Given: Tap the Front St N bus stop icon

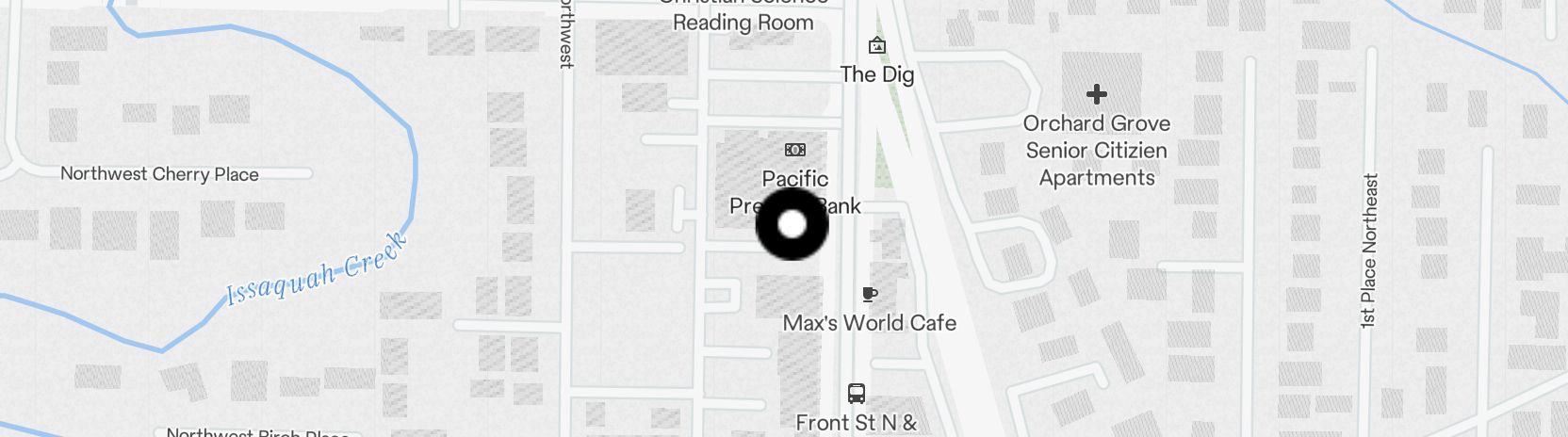Looking at the screenshot, I should point(856,394).
